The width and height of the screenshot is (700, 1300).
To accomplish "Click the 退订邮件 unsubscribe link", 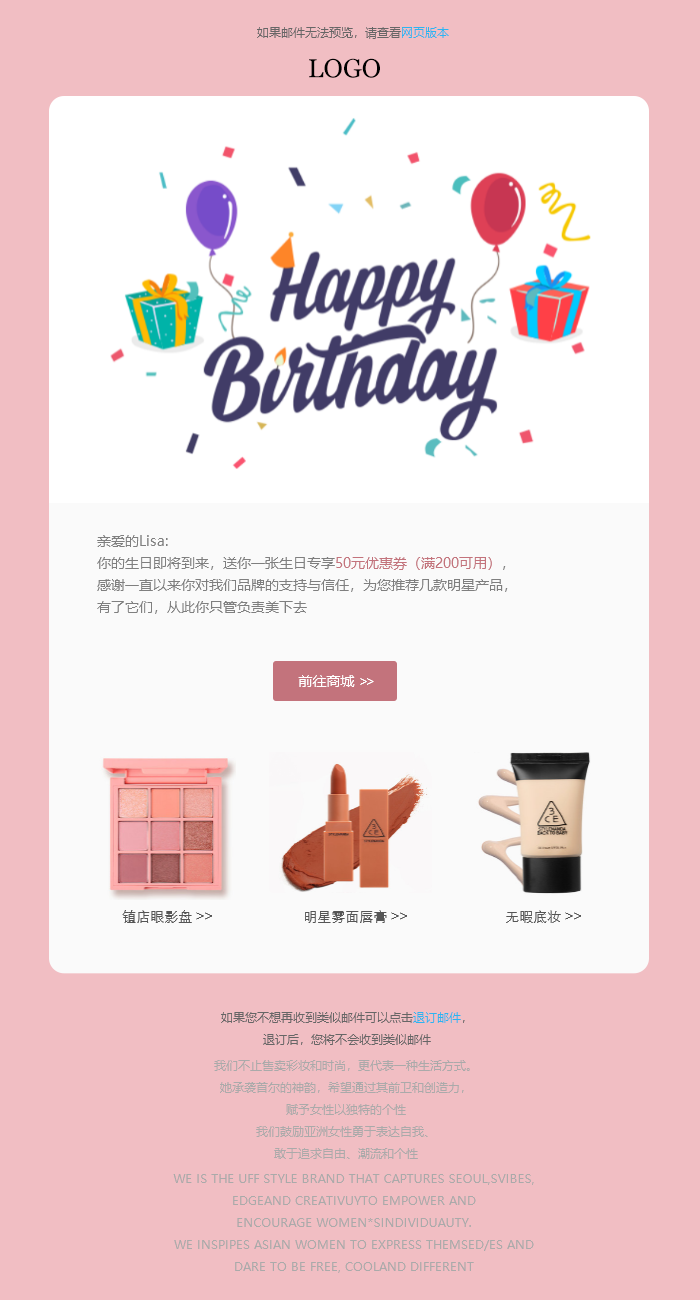I will click(437, 1017).
